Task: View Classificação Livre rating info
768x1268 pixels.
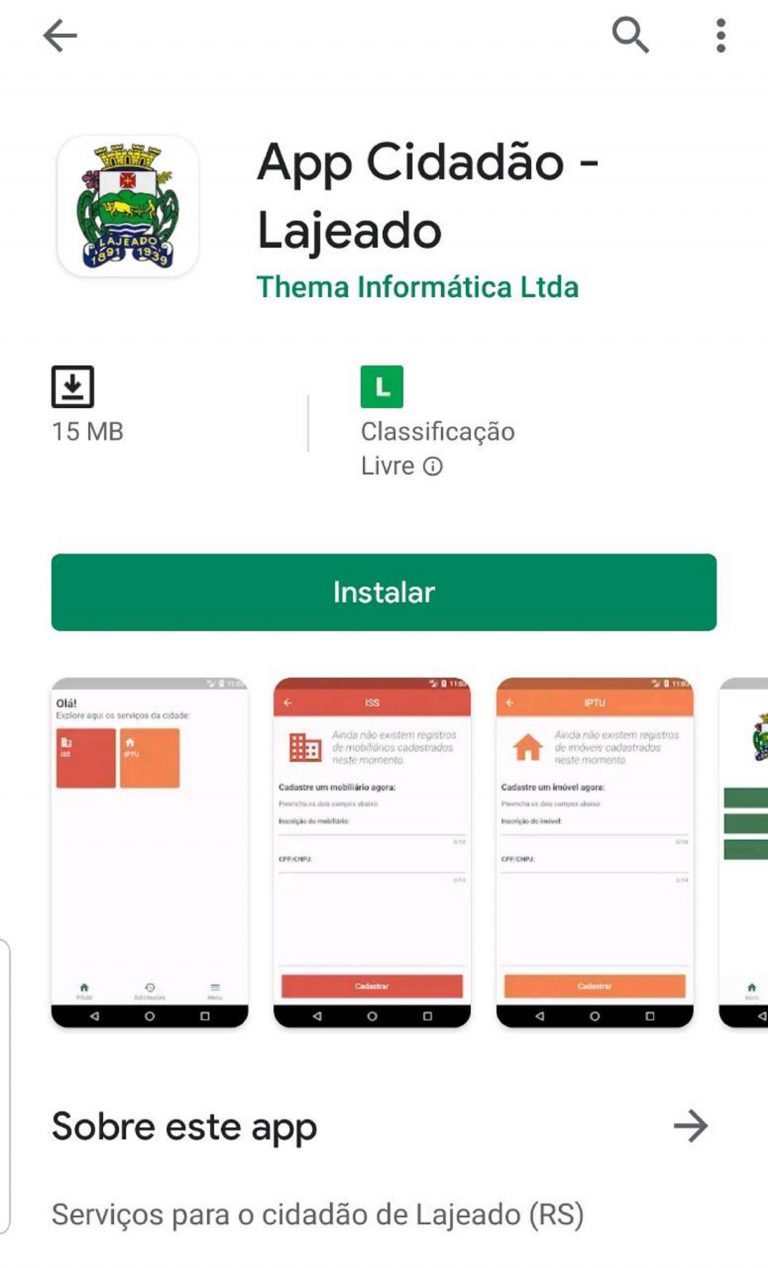Action: [432, 466]
